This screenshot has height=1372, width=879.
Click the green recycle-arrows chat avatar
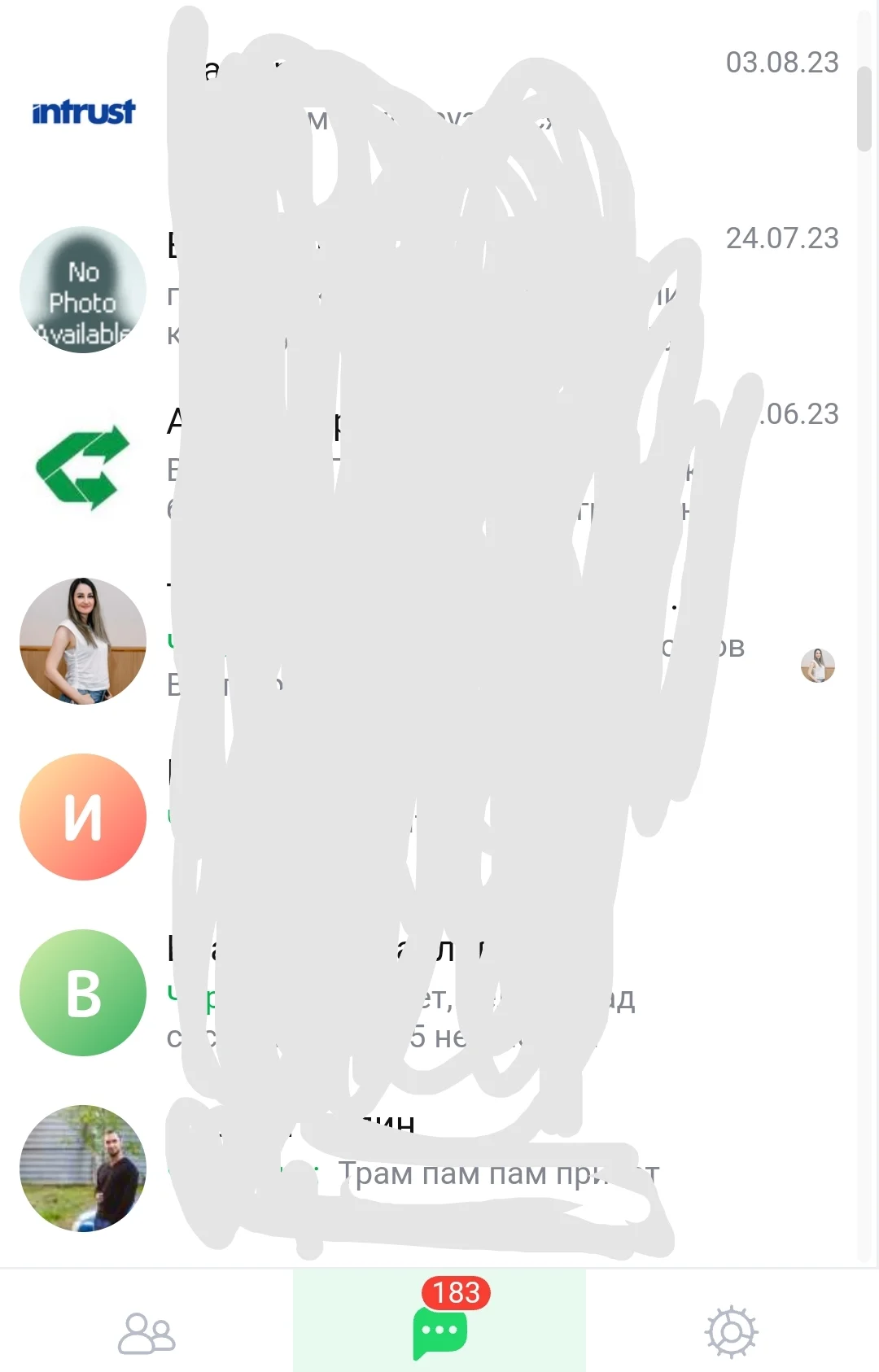[82, 470]
